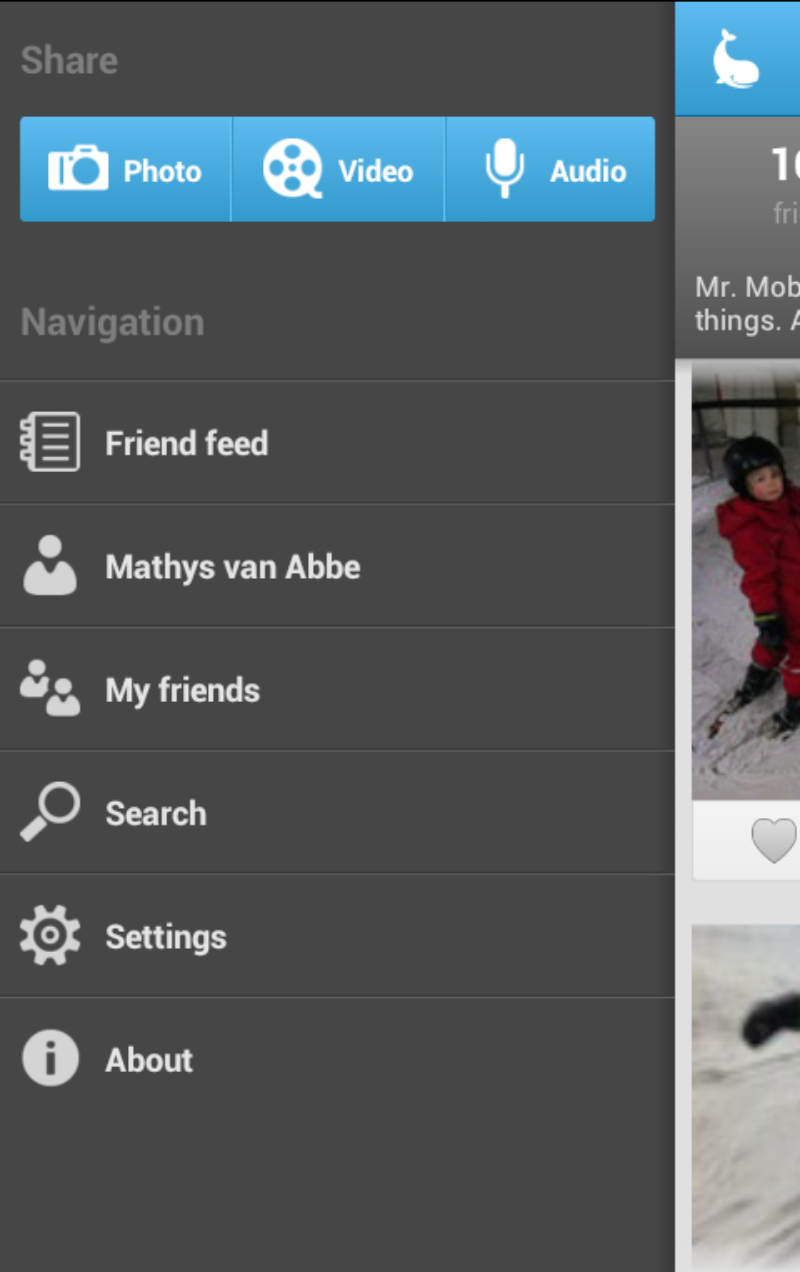800x1272 pixels.
Task: Share a new video
Action: (338, 170)
